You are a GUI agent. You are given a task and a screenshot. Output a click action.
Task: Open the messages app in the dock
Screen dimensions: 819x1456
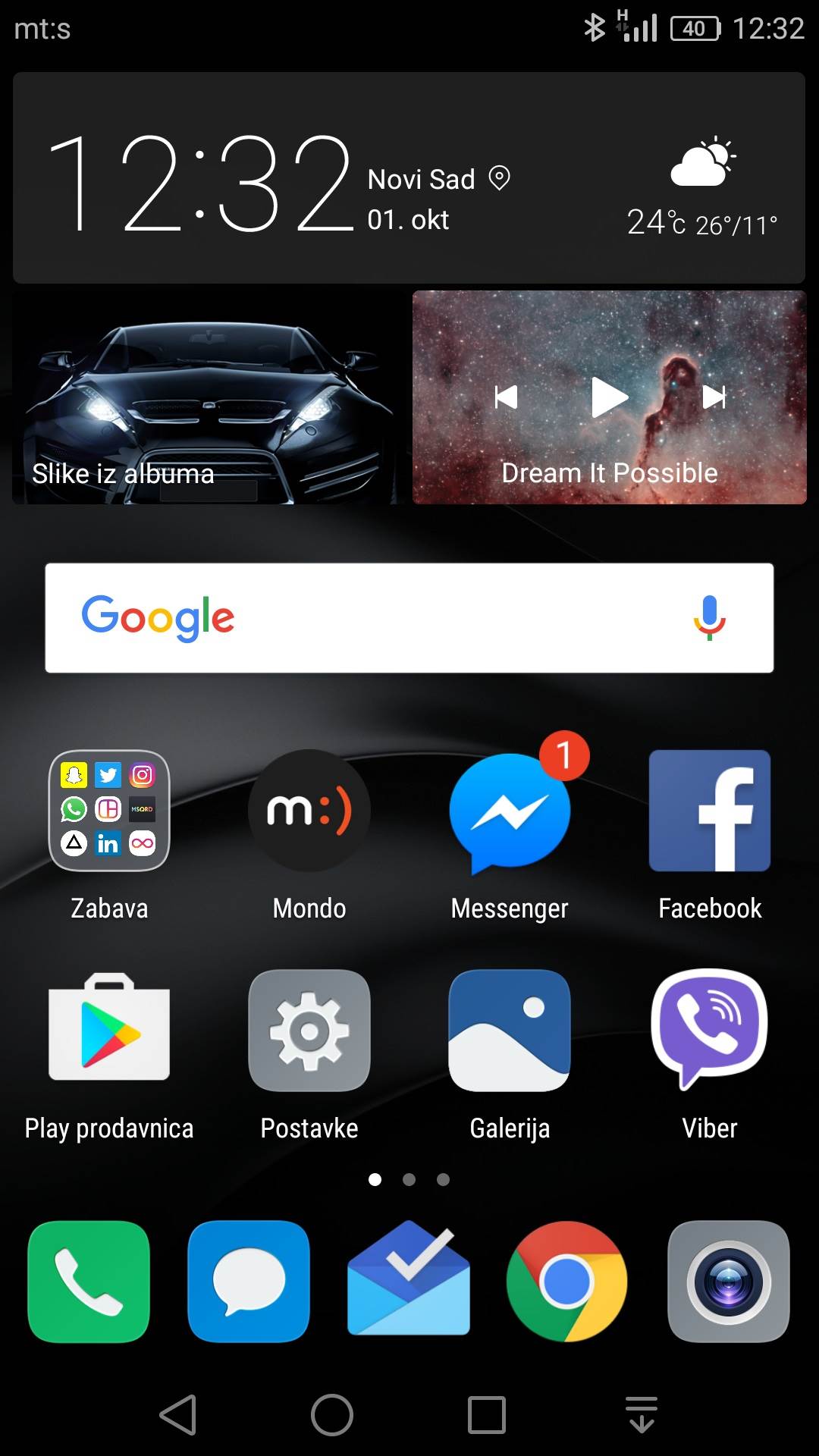click(x=249, y=1282)
